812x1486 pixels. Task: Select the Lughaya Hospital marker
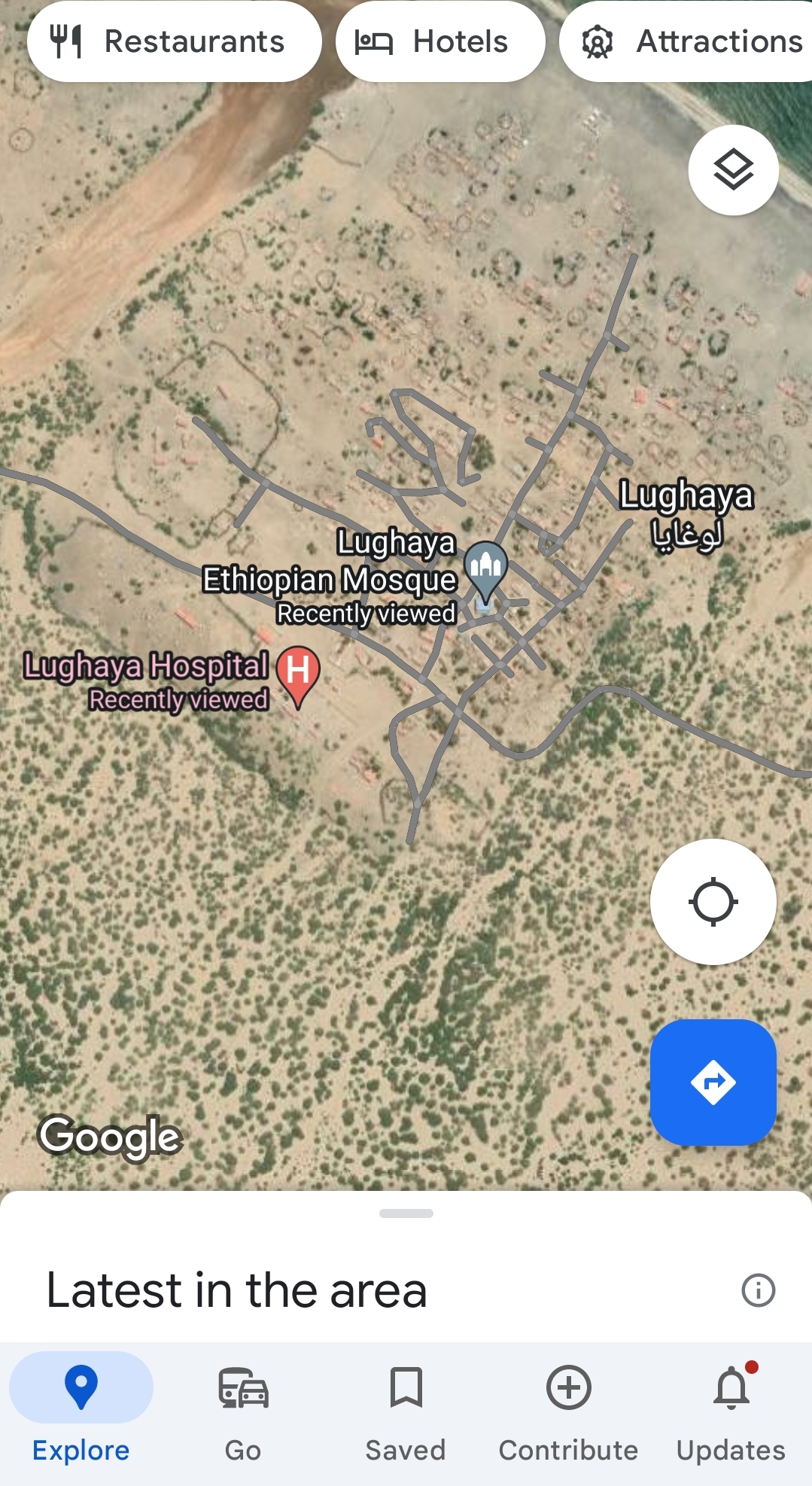coord(298,671)
